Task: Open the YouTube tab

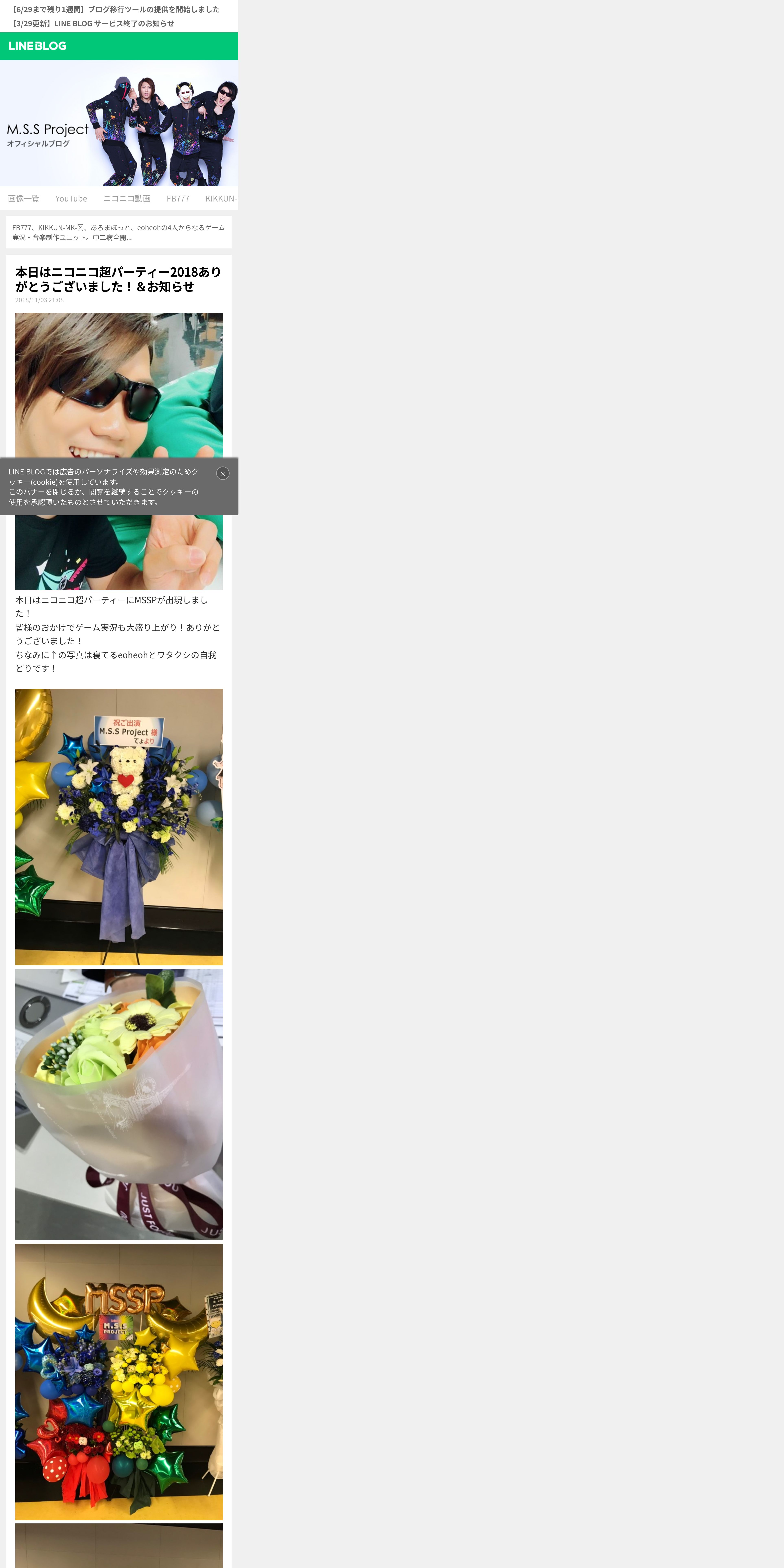Action: [x=71, y=198]
